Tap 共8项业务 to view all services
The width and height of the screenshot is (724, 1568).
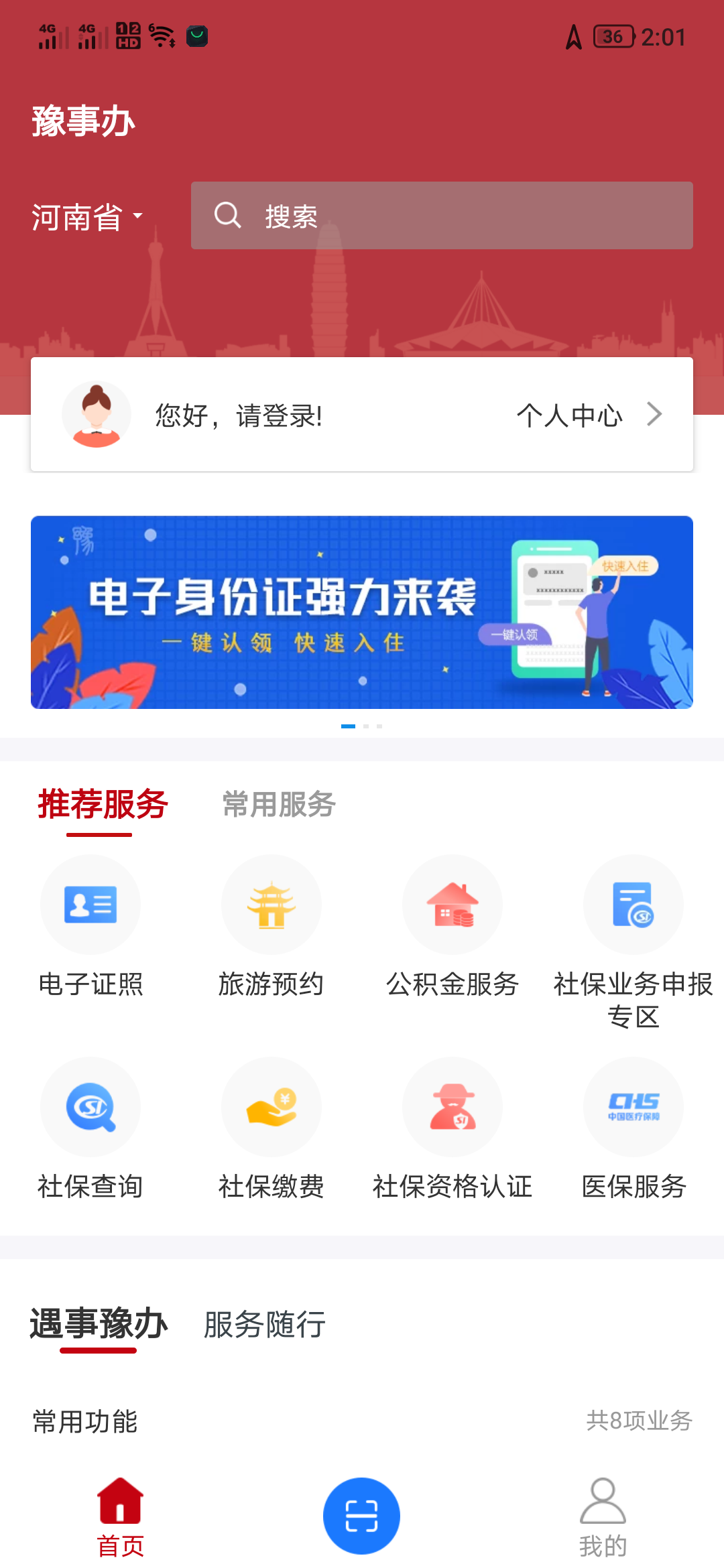point(640,1421)
